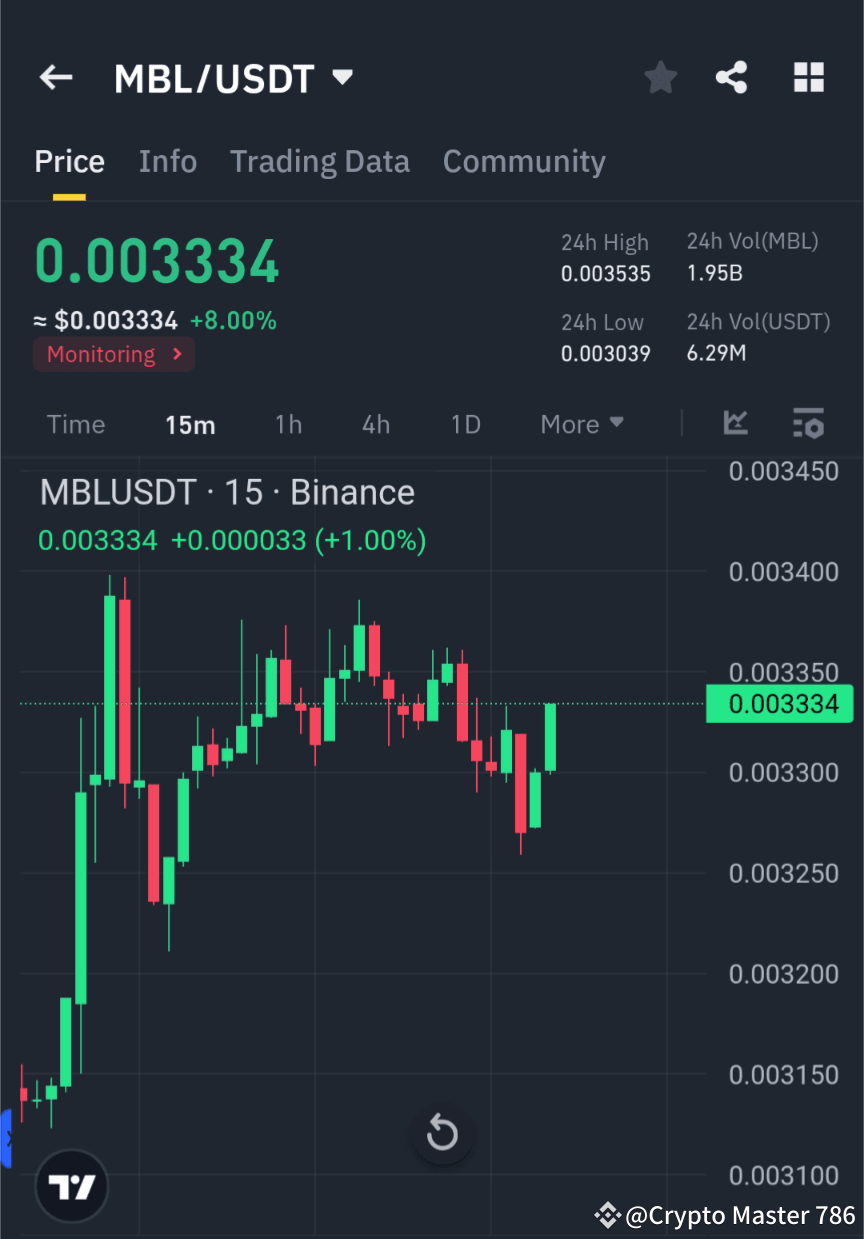Switch to the Trading Data tab

point(320,161)
